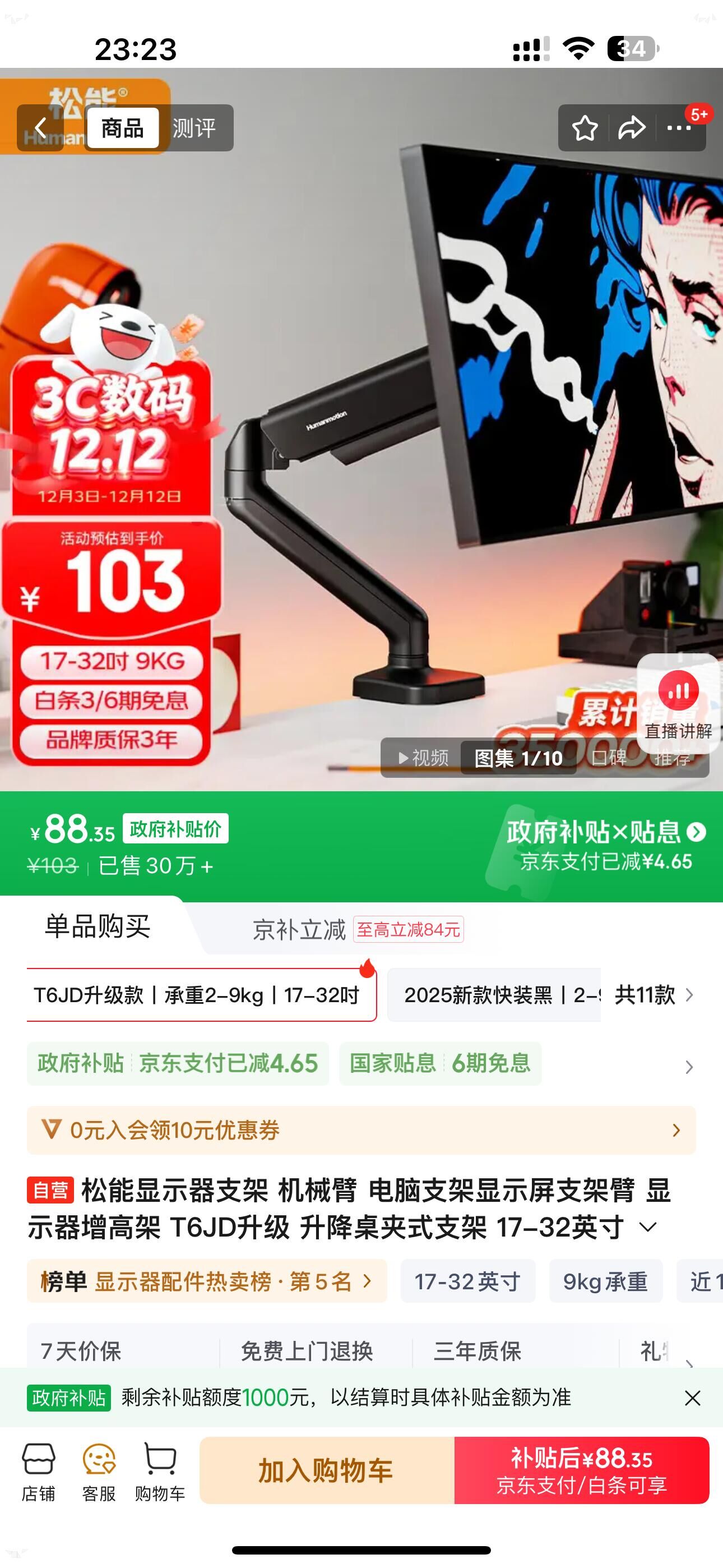This screenshot has height=1568, width=723.
Task: Expand the product title chevron
Action: [x=648, y=1227]
